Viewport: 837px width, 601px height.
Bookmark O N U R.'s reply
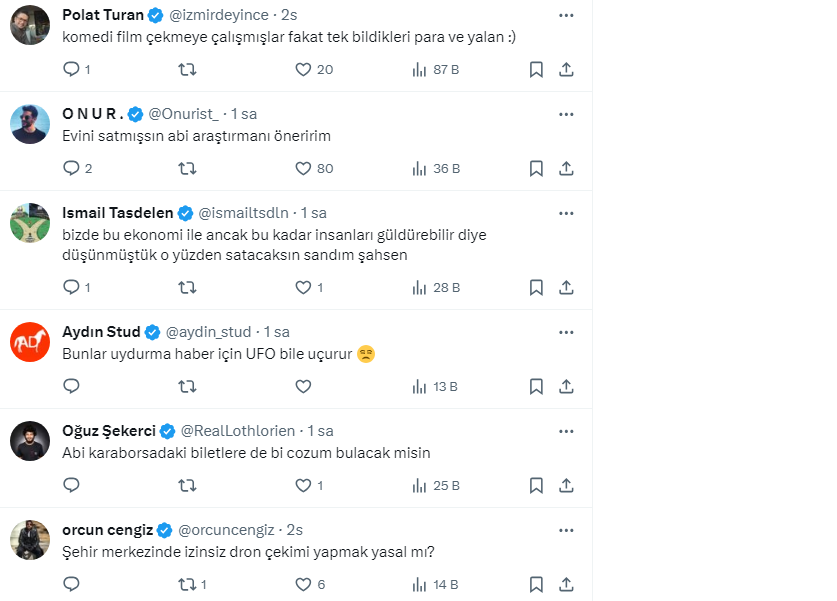[536, 169]
